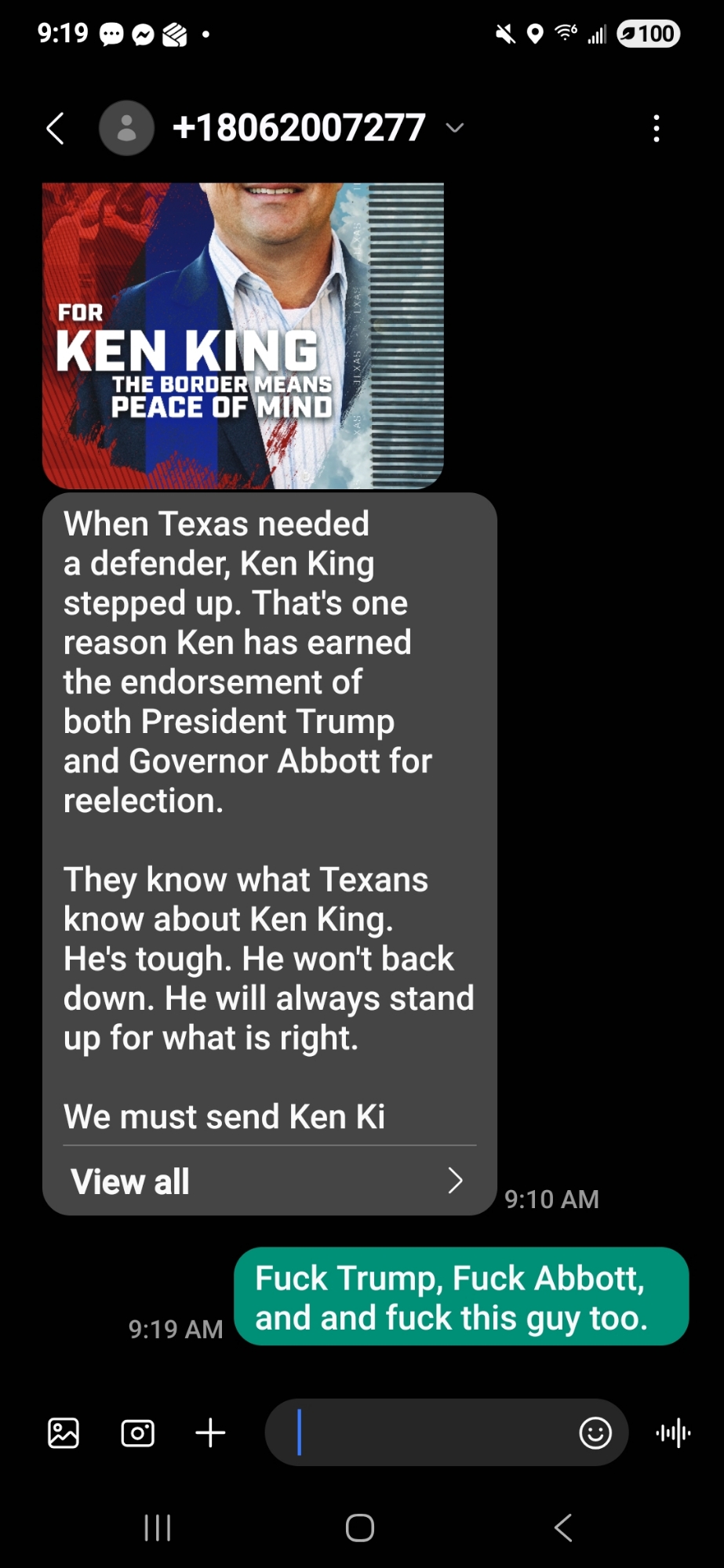The image size is (724, 1568).
Task: Open the recent apps view
Action: pos(158,1527)
